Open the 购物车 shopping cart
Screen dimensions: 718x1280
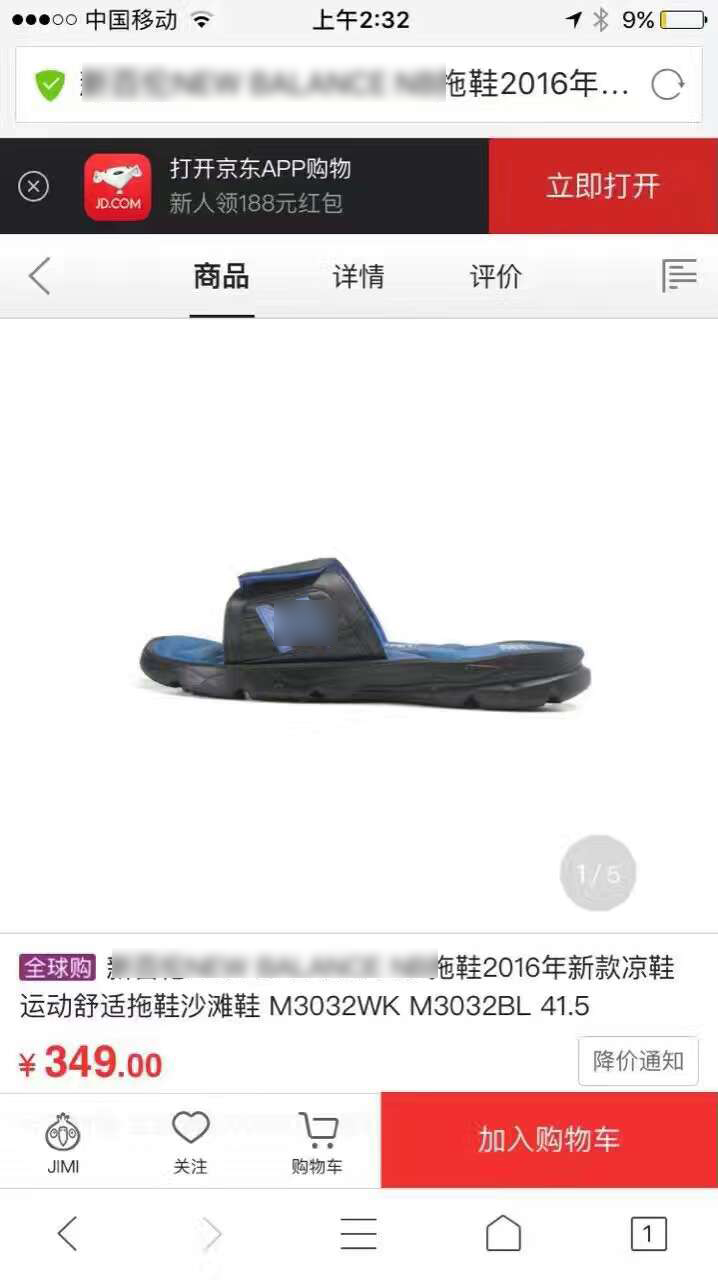tap(317, 1141)
